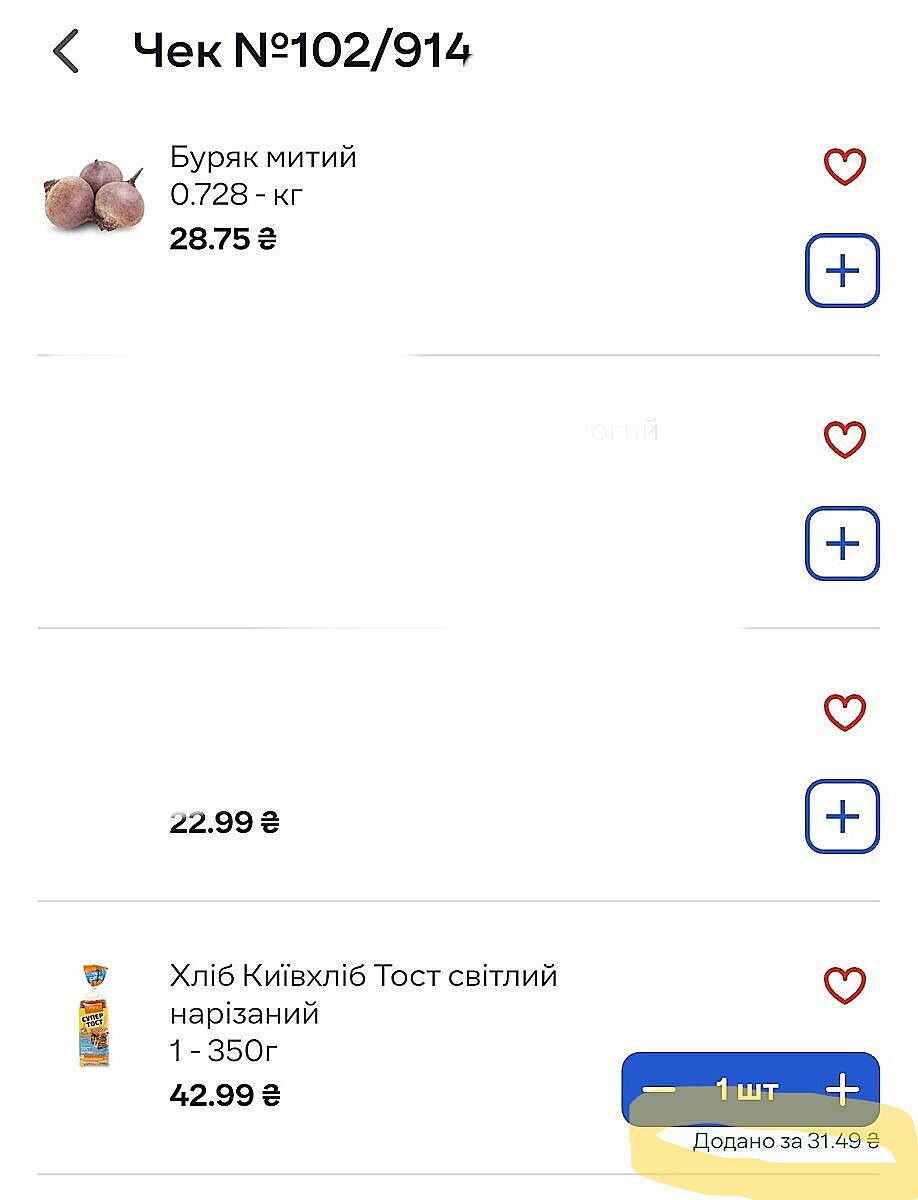Image resolution: width=918 pixels, height=1200 pixels.
Task: Decrease Хліб Київхліб Тост quantity
Action: point(659,1089)
